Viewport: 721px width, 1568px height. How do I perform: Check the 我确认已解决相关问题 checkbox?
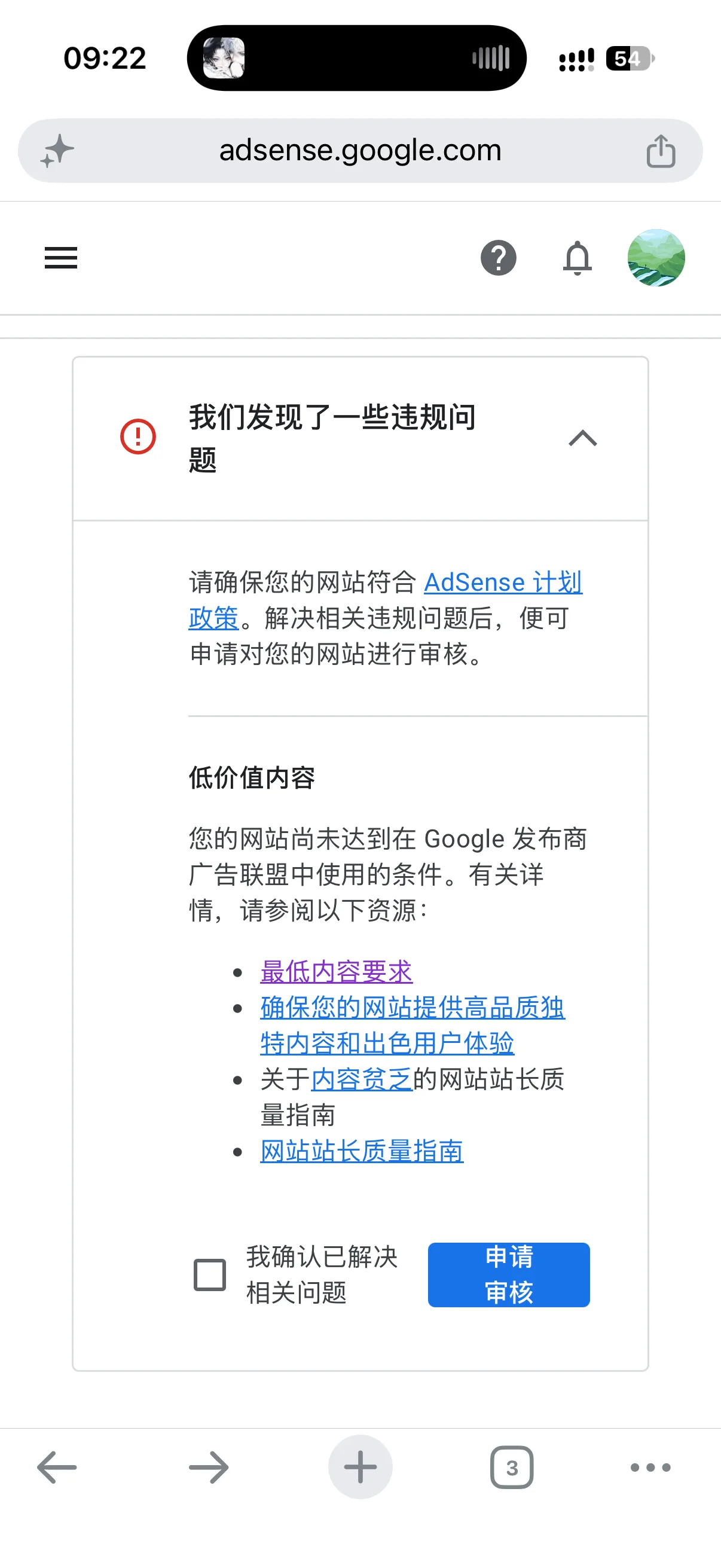coord(209,1274)
